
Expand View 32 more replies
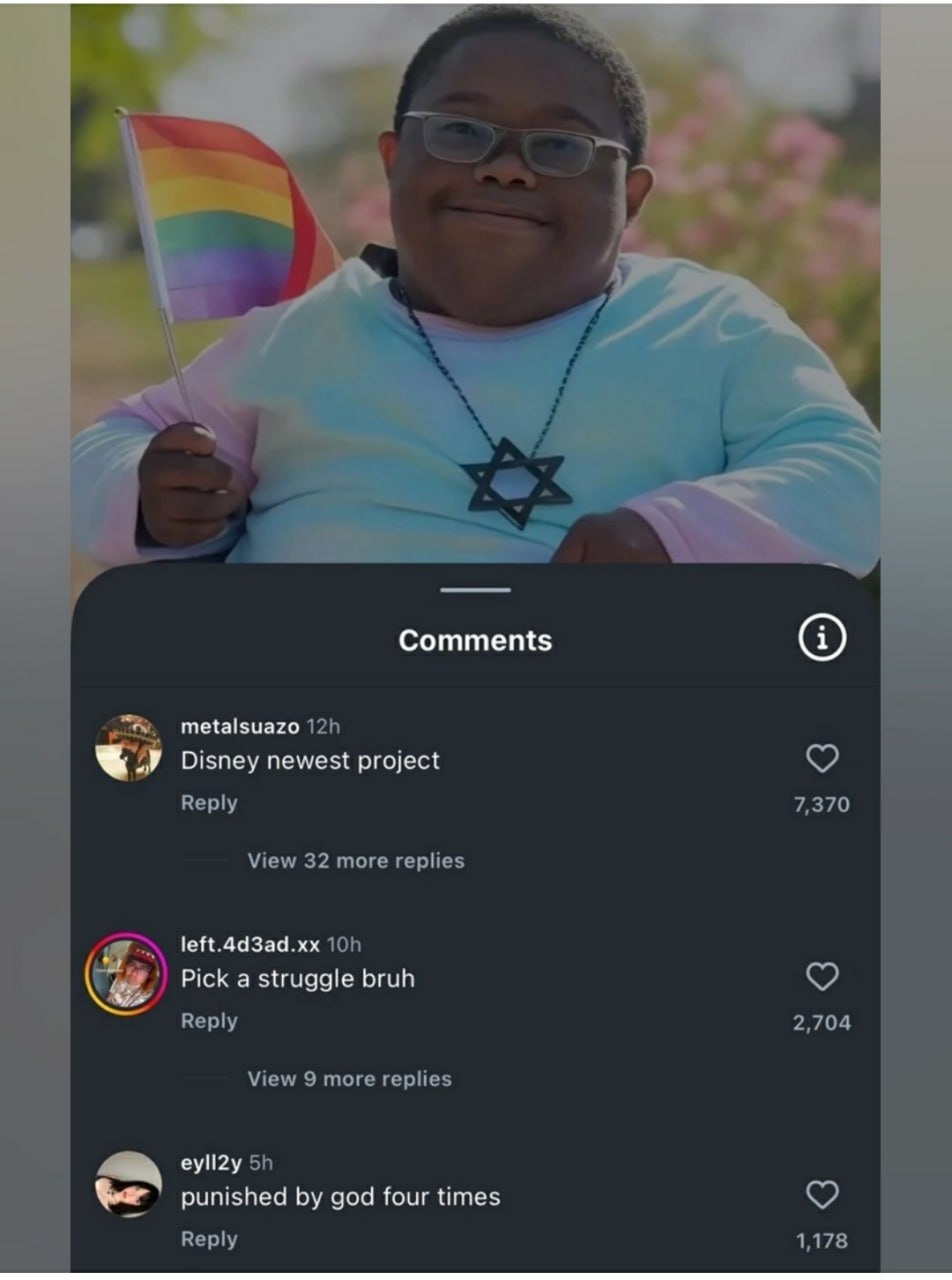pyautogui.click(x=356, y=861)
